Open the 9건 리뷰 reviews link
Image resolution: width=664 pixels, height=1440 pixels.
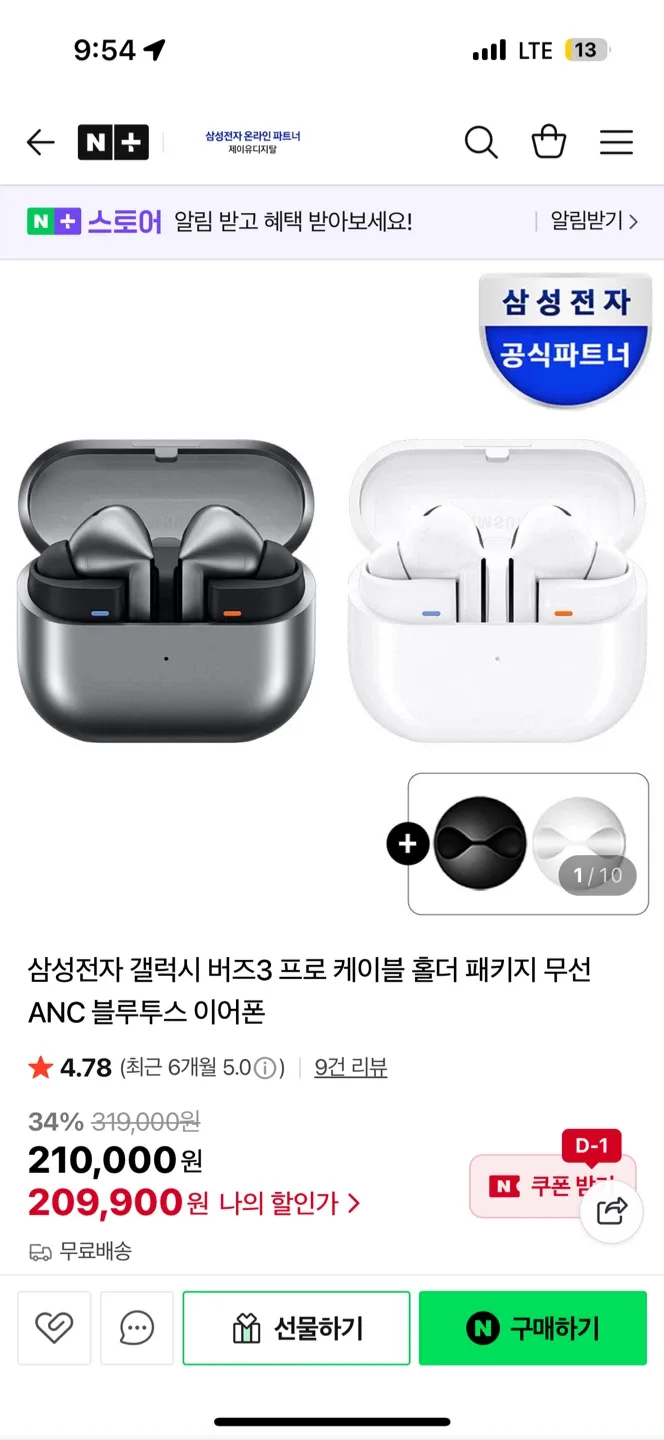pos(350,1068)
